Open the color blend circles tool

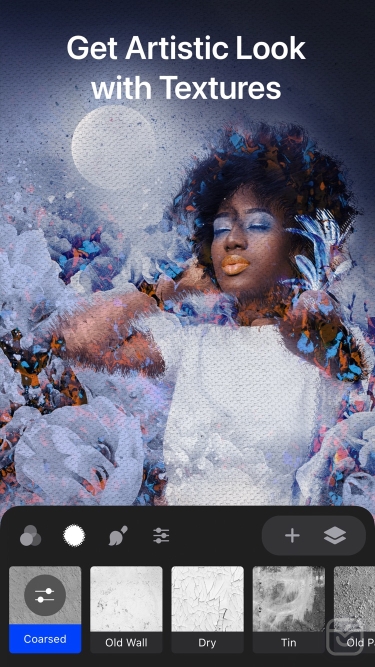pyautogui.click(x=30, y=536)
